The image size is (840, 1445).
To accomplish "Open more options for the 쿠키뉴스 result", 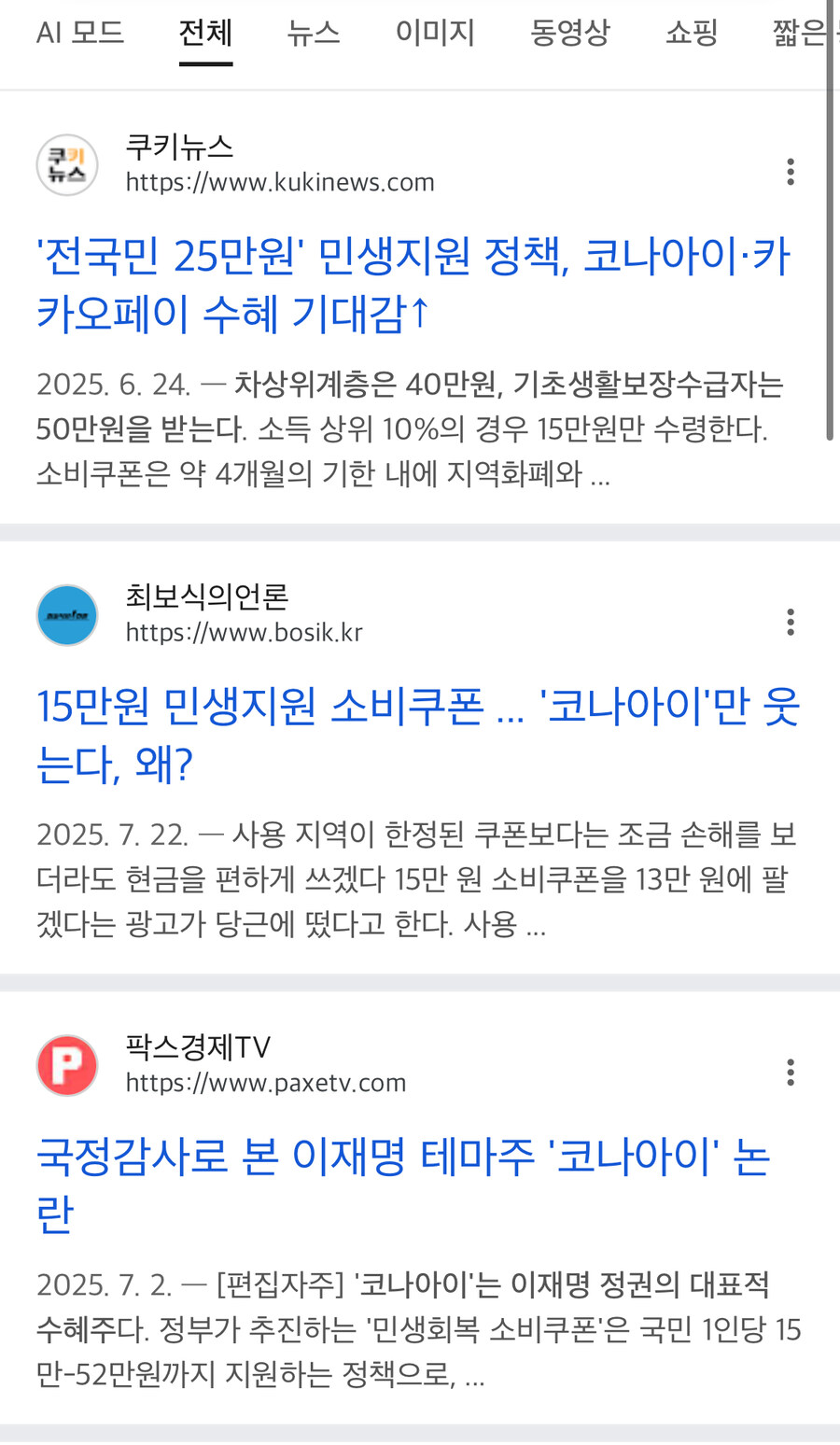I will 791,172.
